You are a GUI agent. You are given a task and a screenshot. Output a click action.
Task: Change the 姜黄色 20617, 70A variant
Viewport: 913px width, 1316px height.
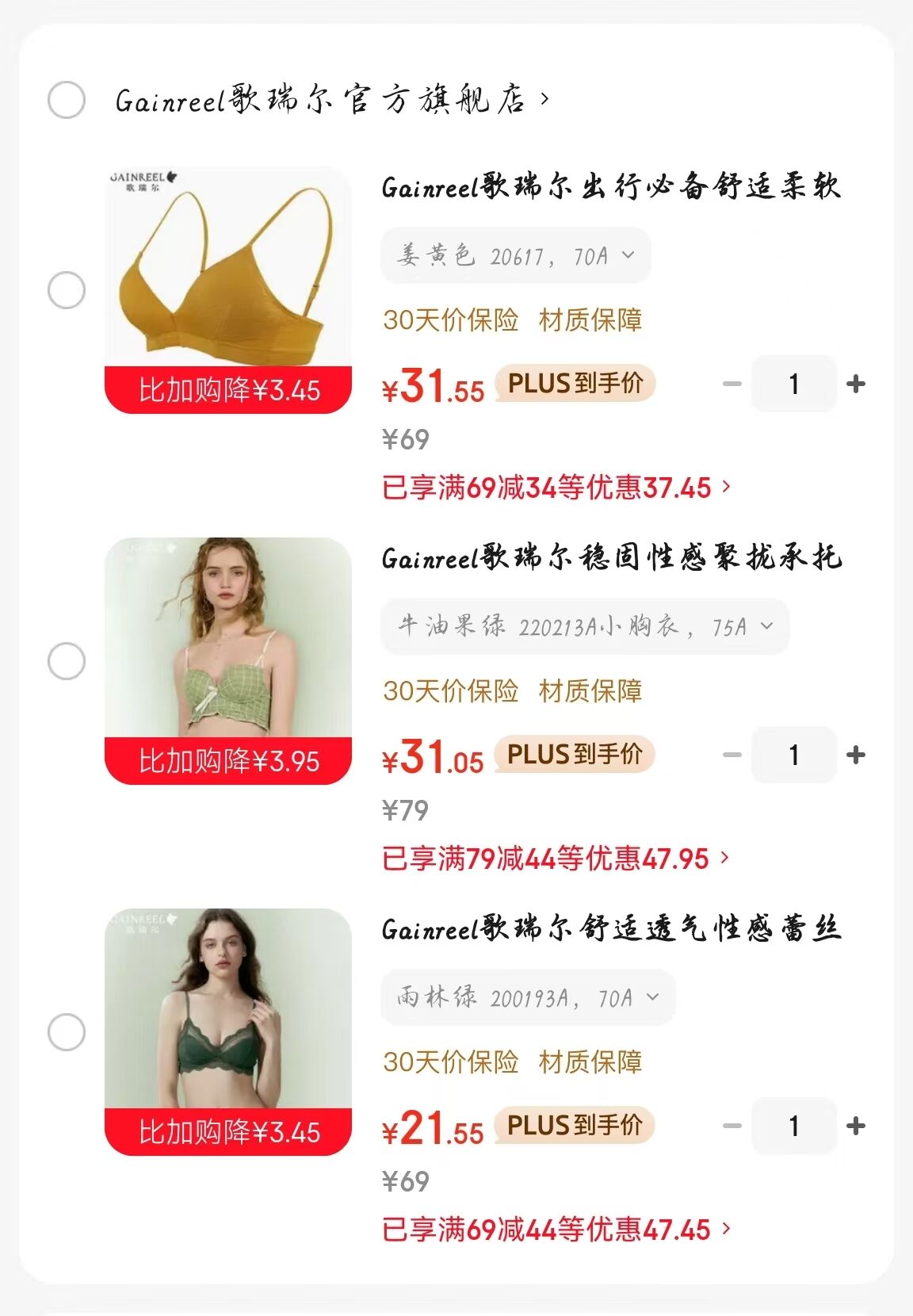(515, 256)
